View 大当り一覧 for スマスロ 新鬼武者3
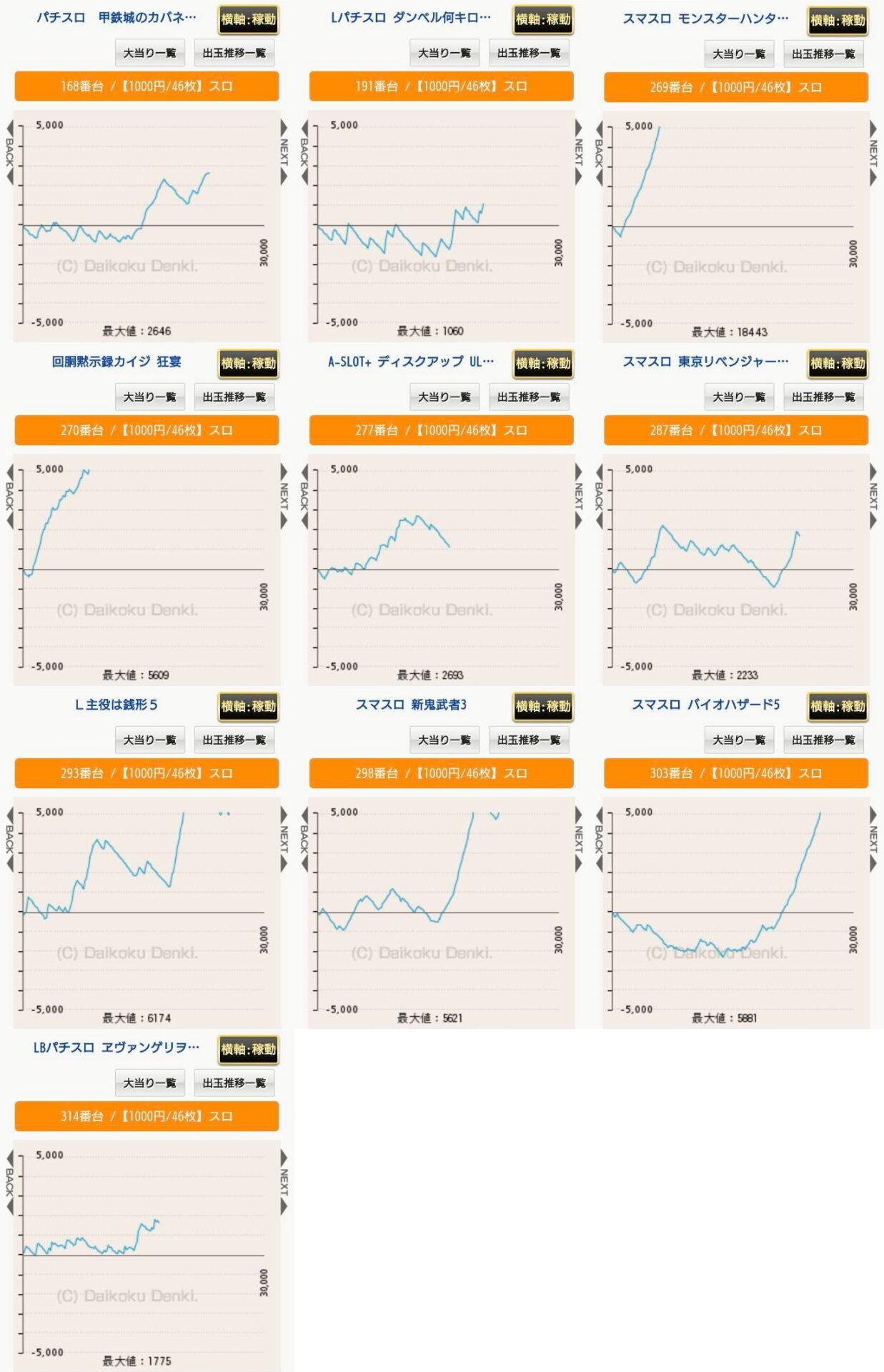The height and width of the screenshot is (1372, 884). click(x=444, y=740)
